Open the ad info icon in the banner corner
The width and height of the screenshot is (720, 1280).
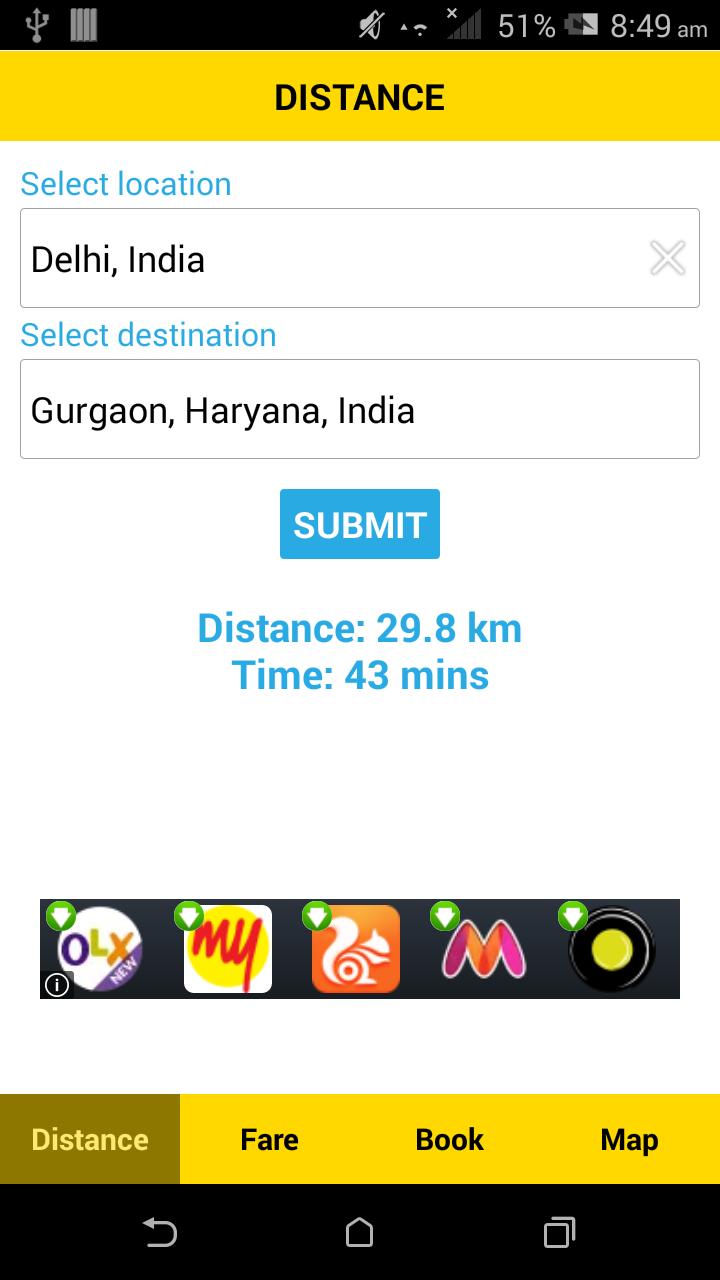click(x=57, y=986)
